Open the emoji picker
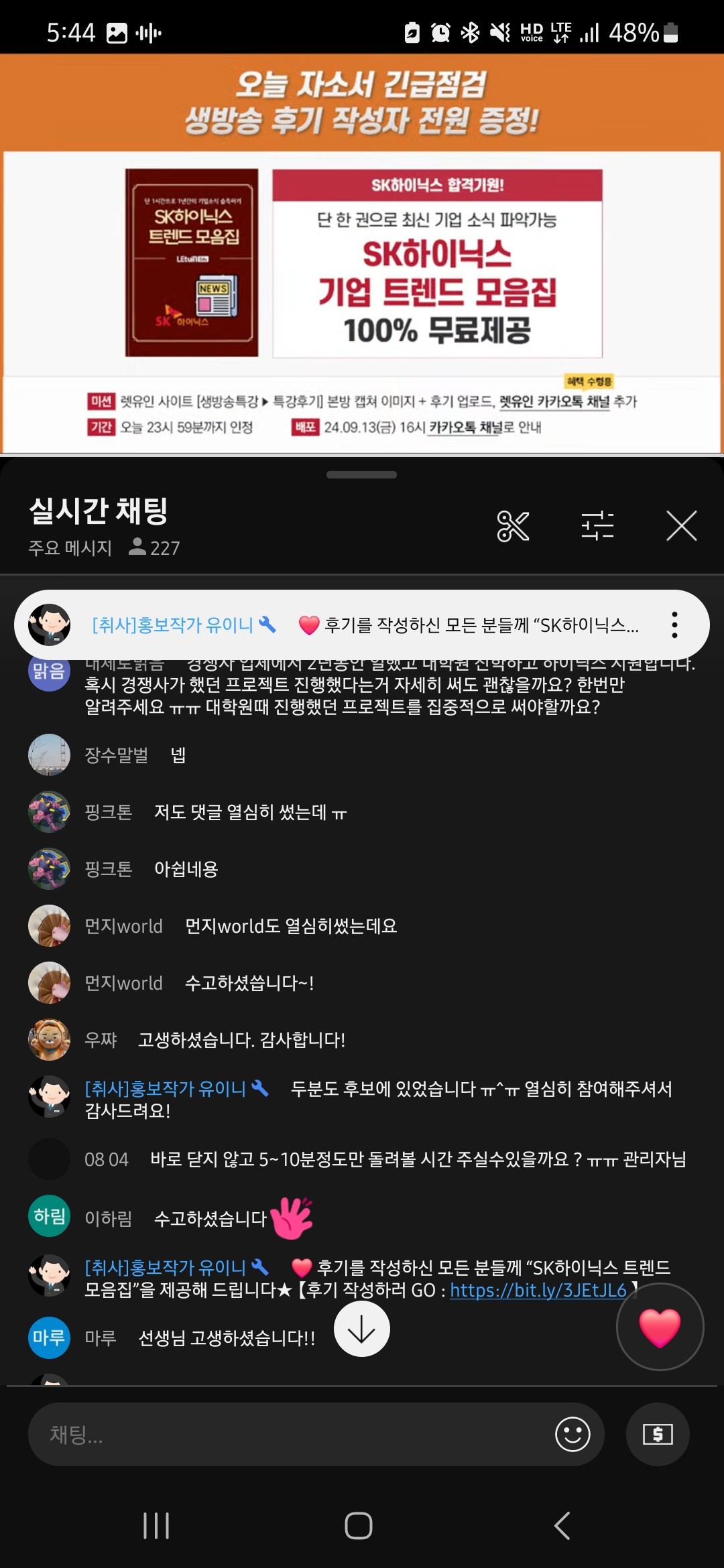724x1568 pixels. 572,1435
